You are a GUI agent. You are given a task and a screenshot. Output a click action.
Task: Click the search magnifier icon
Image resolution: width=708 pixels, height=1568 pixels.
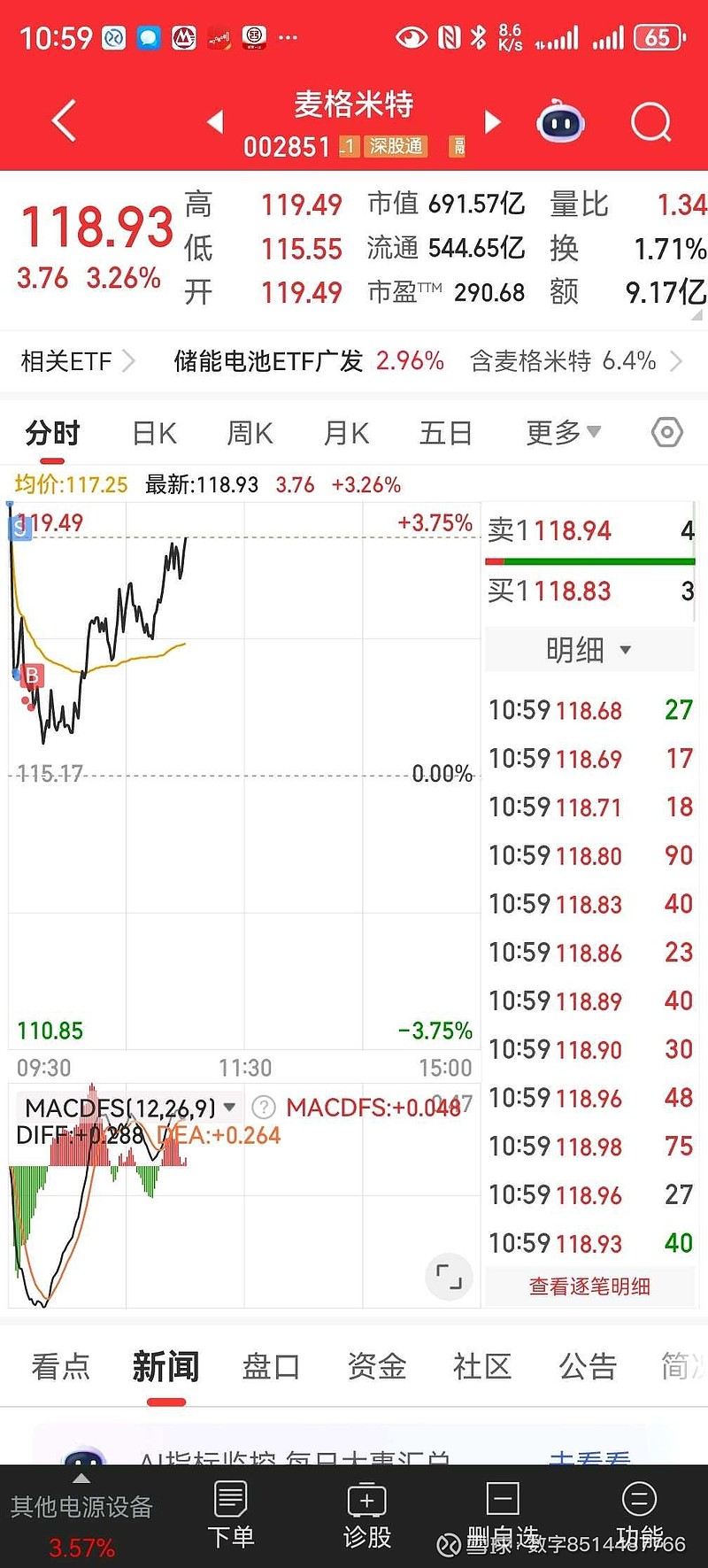651,121
